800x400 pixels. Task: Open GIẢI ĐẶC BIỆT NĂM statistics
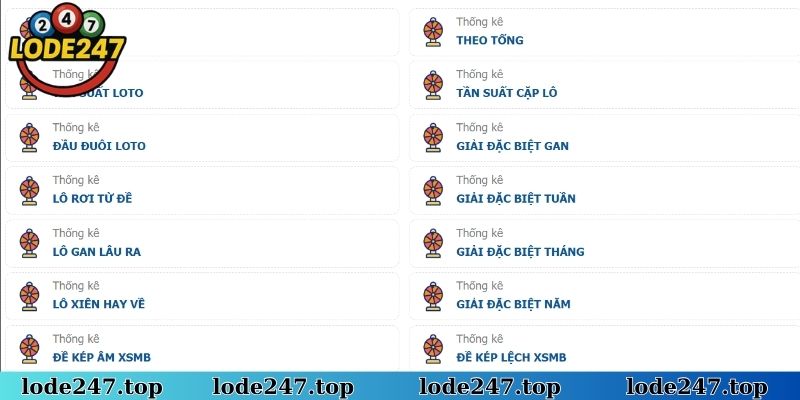[514, 304]
